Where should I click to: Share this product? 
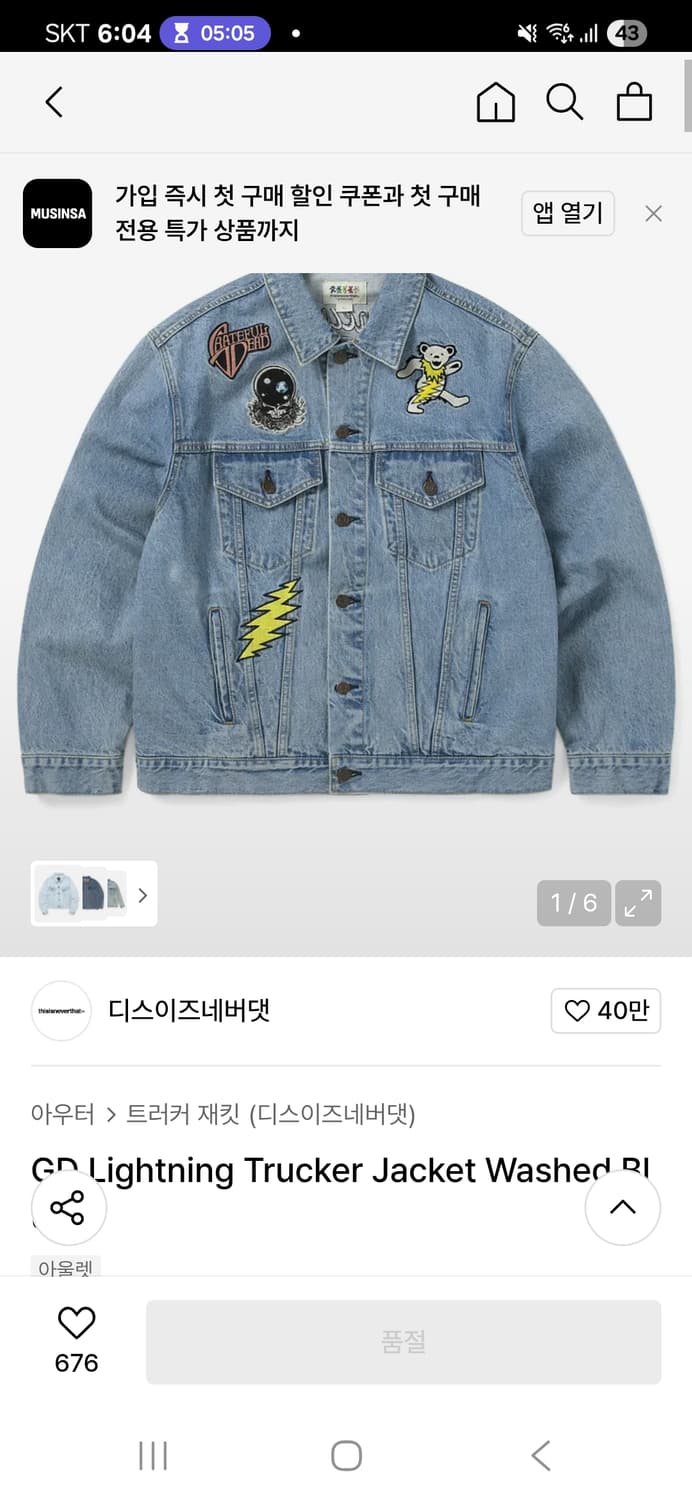point(68,1208)
